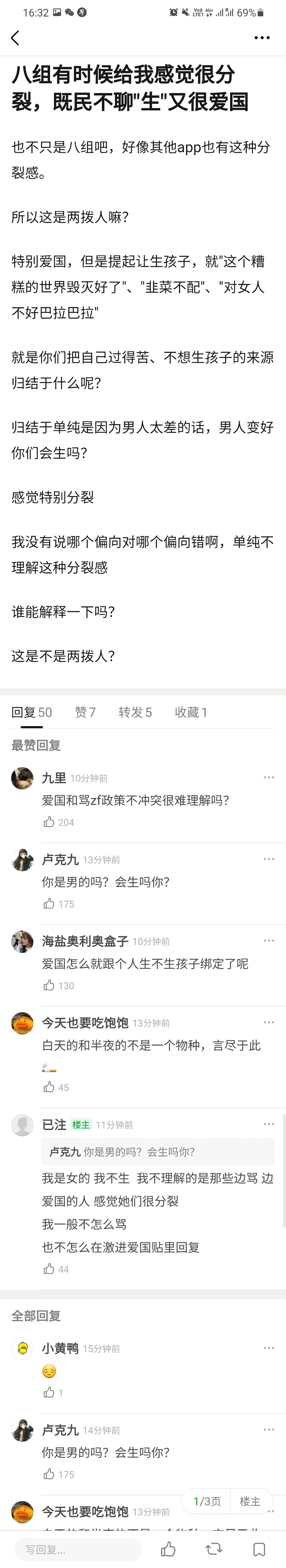The height and width of the screenshot is (1568, 286).
Task: Open more options on 九里's reply
Action: (x=268, y=777)
